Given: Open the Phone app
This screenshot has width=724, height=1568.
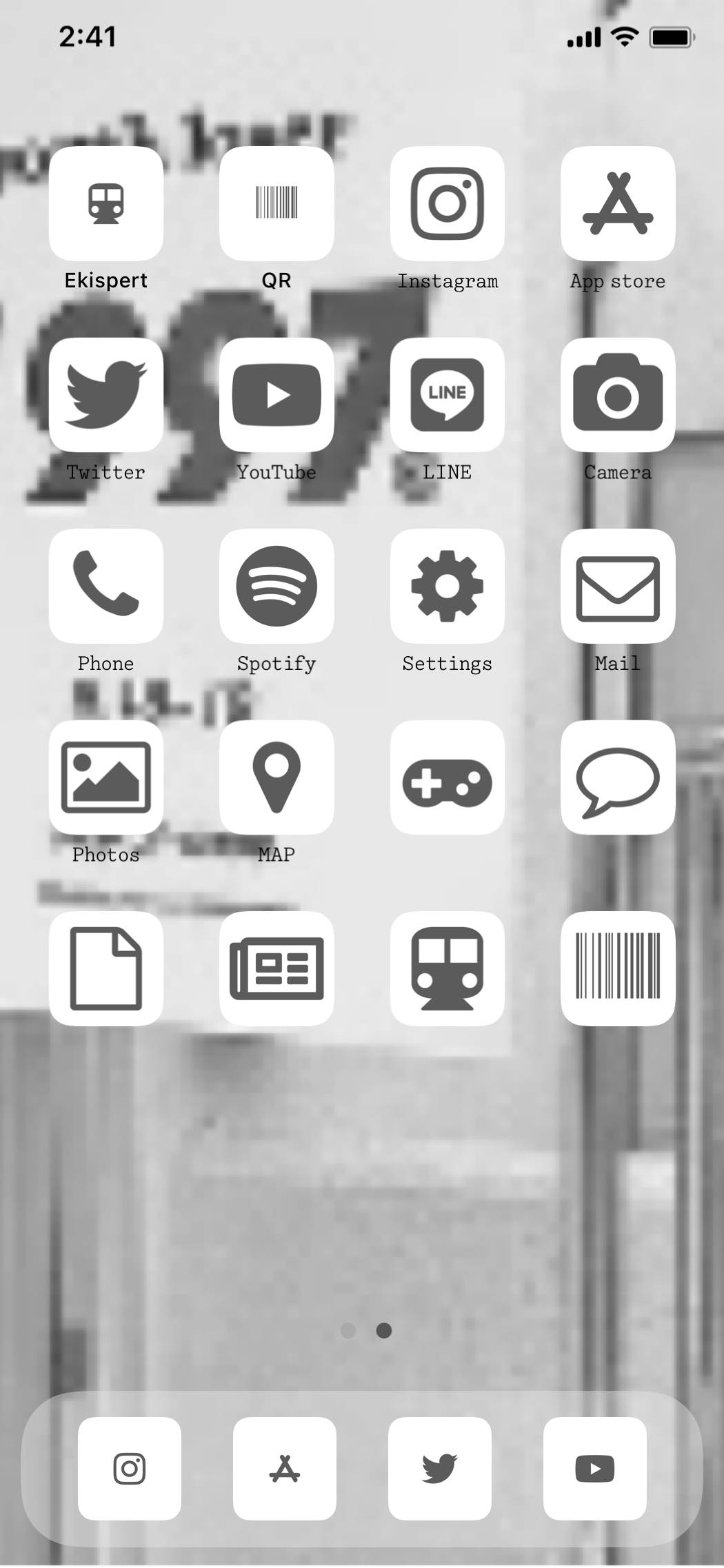Looking at the screenshot, I should [105, 586].
